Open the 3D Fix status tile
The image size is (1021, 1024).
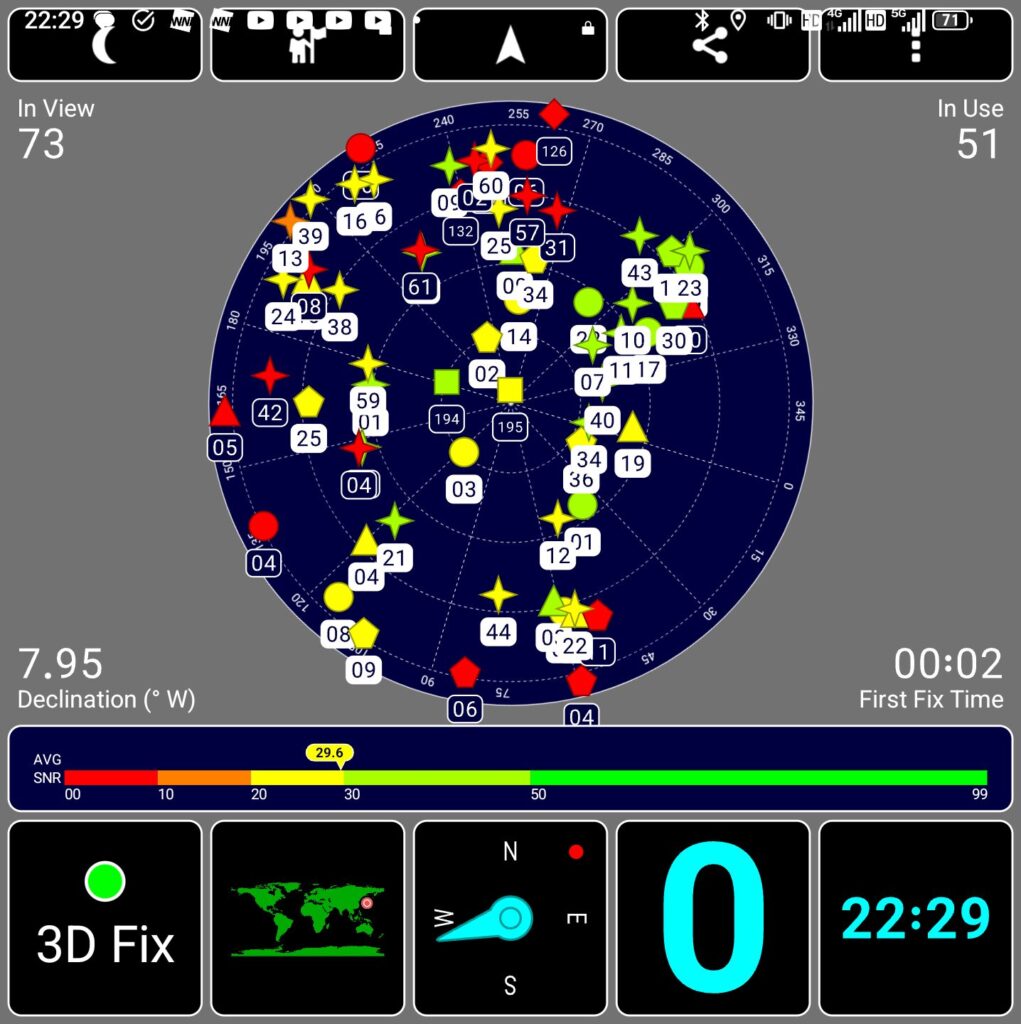coord(105,918)
